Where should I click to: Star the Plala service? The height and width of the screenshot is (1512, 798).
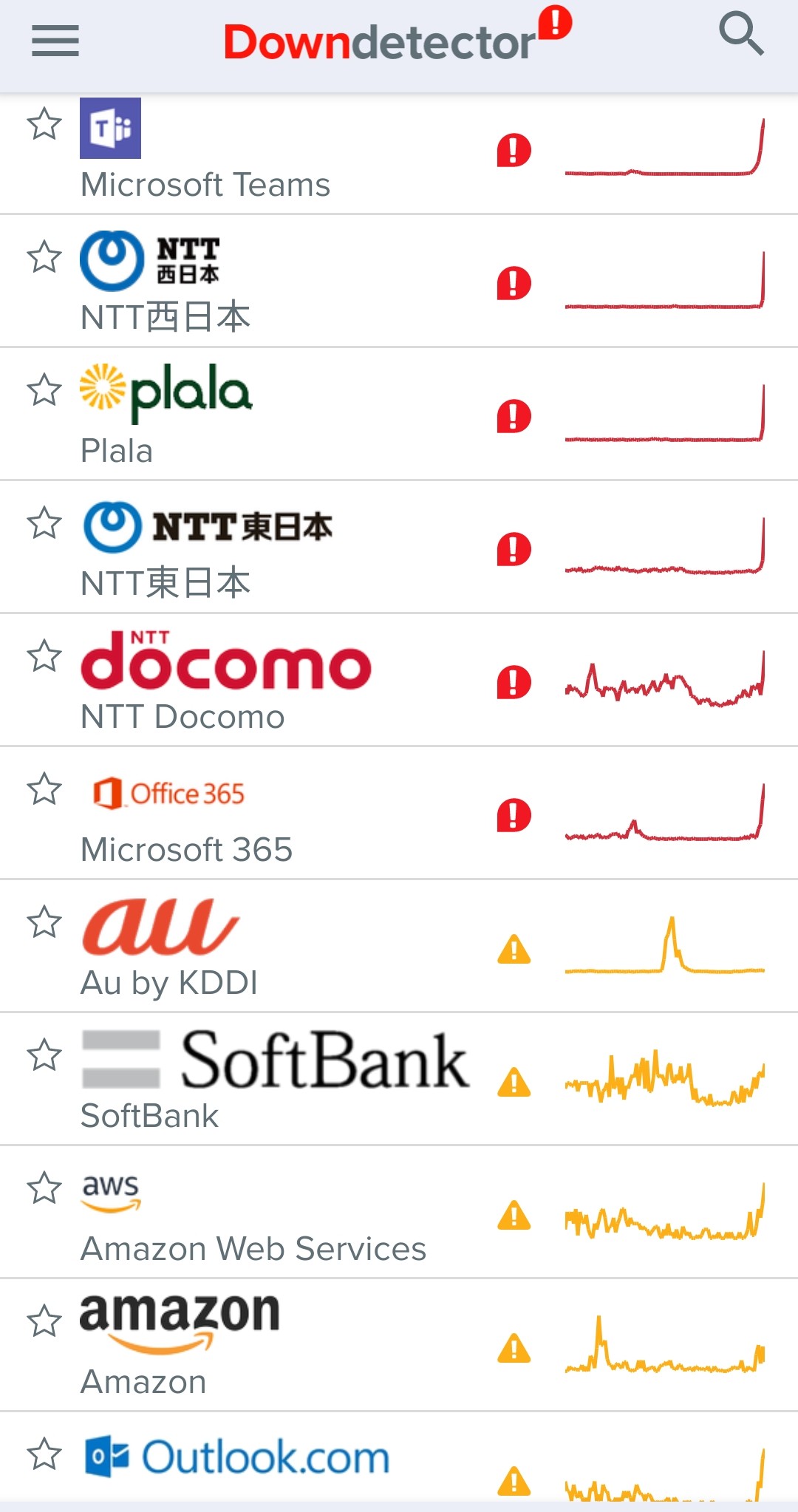44,389
